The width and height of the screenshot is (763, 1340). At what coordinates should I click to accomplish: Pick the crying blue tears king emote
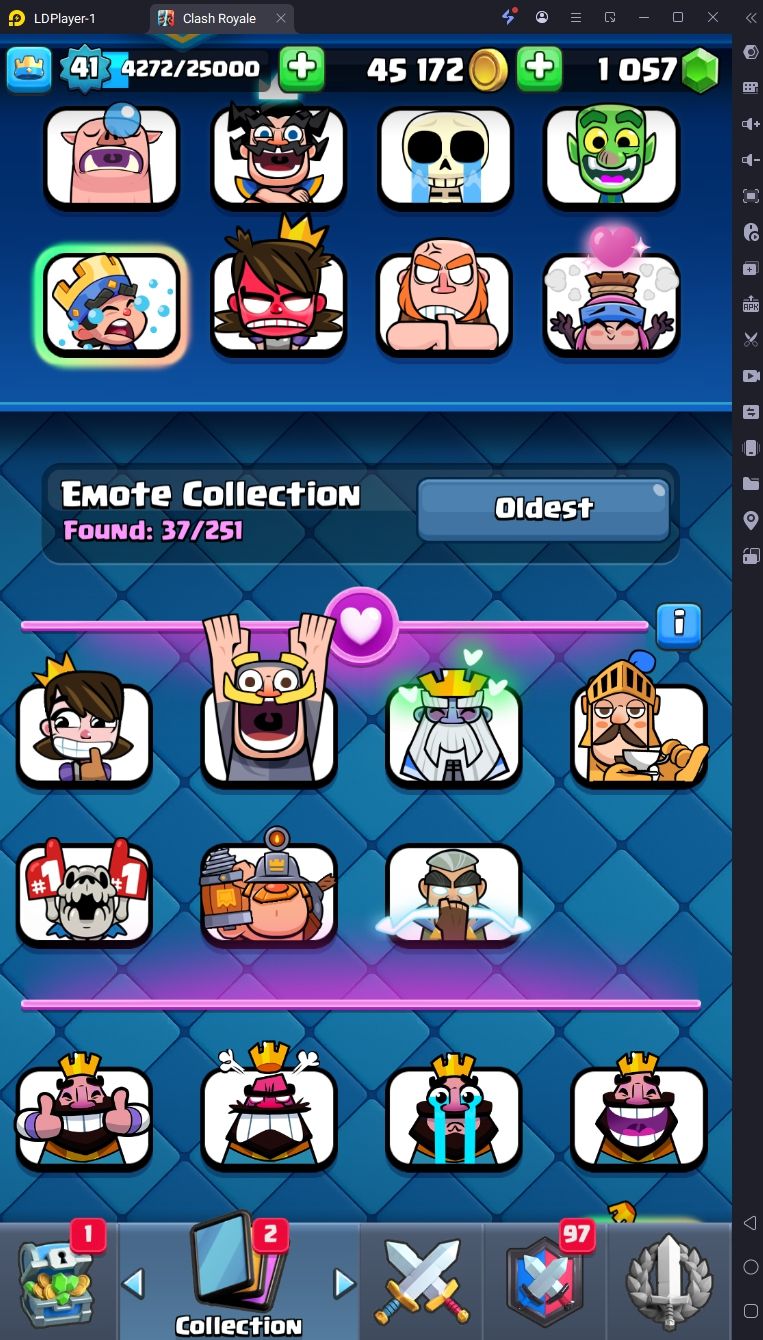[x=453, y=1117]
